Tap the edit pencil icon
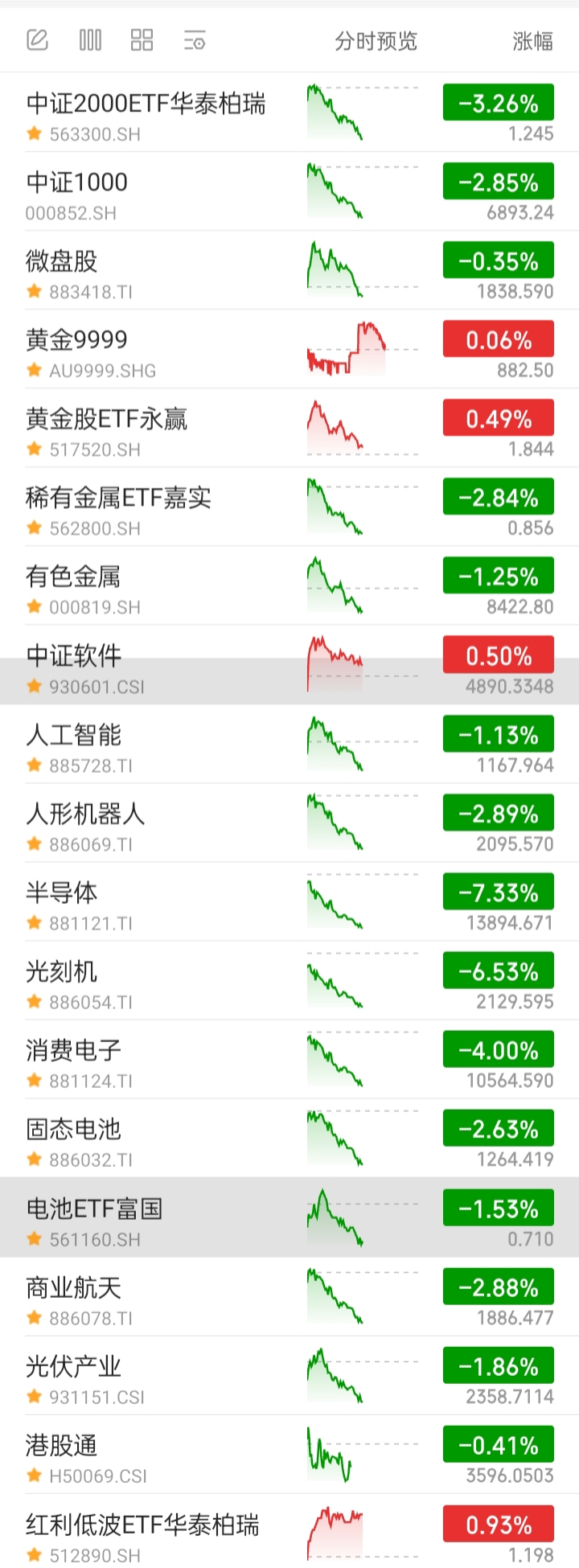The width and height of the screenshot is (579, 1568). pos(38,39)
